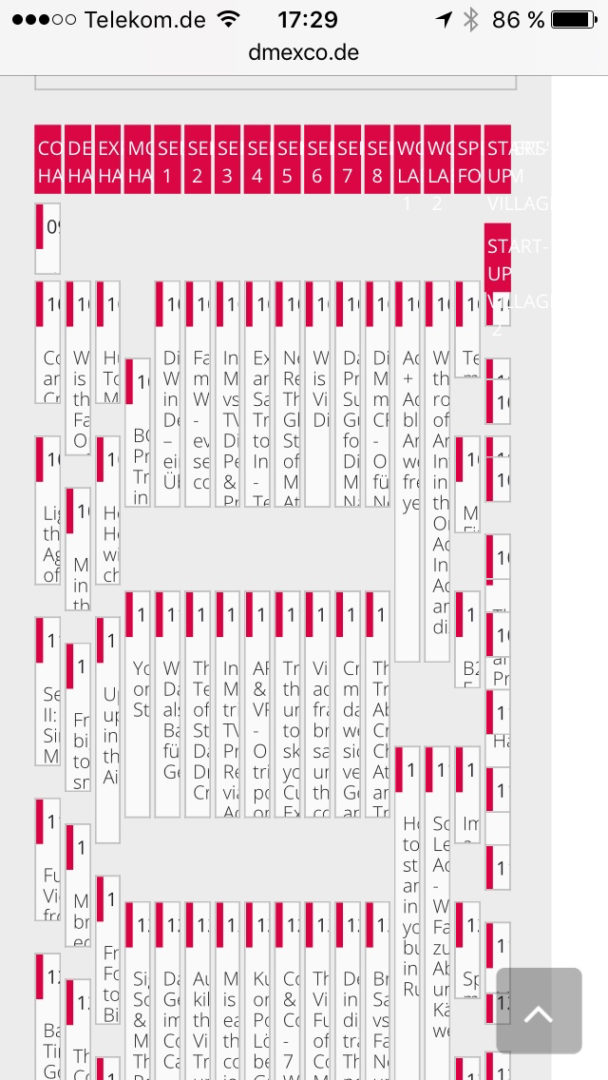Open the session card starting with "Up up in th"
The height and width of the screenshot is (1080, 608).
tap(107, 729)
